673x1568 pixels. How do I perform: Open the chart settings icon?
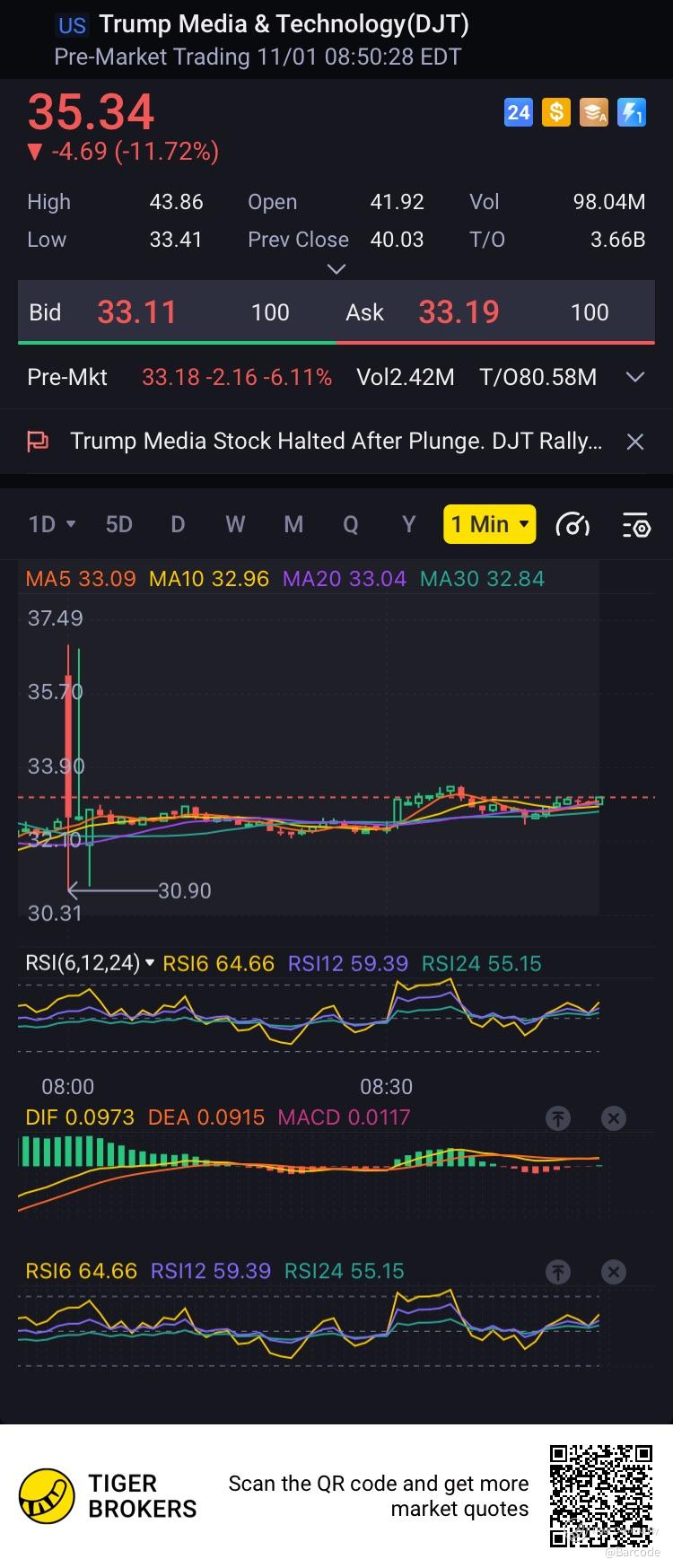point(635,525)
